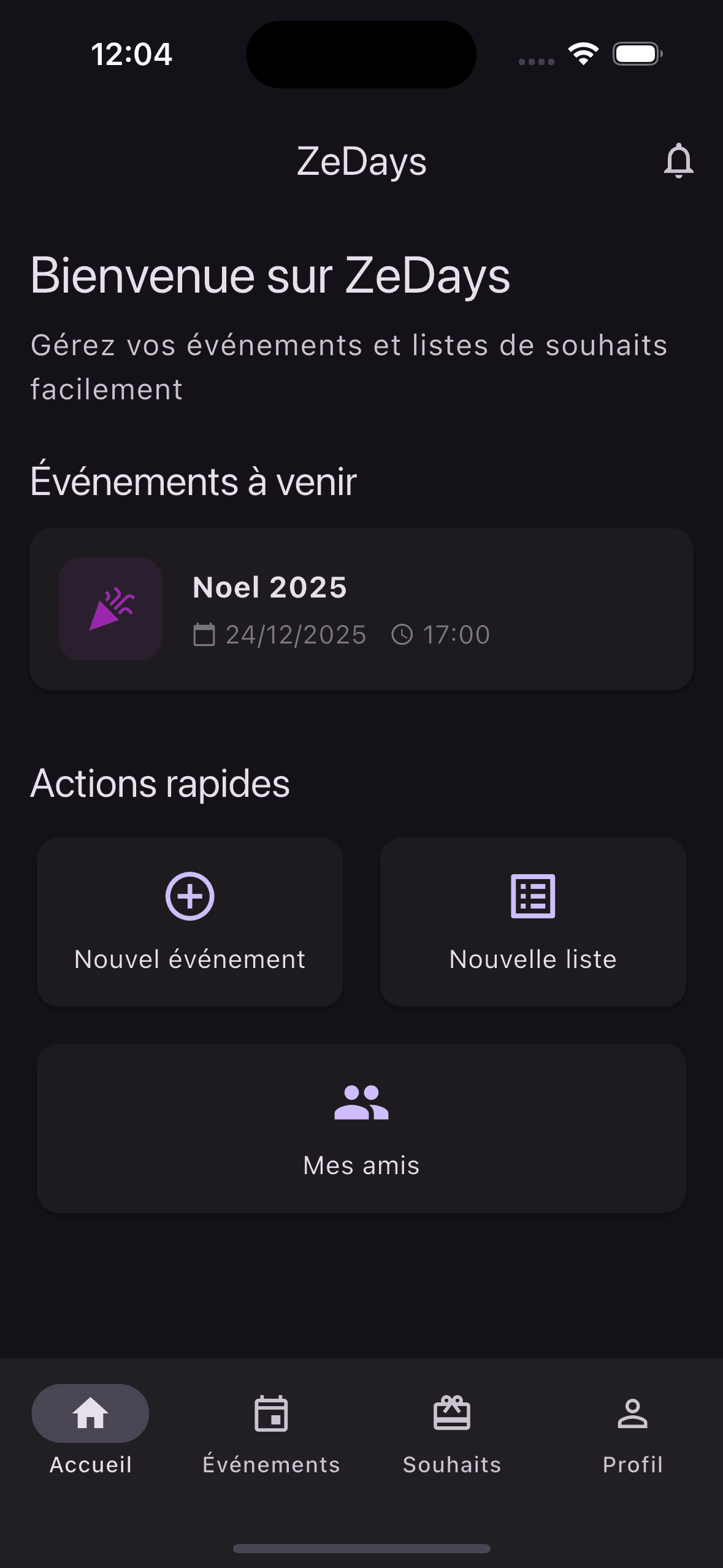The image size is (723, 1568).
Task: Select the Accueil tab
Action: pos(90,1435)
